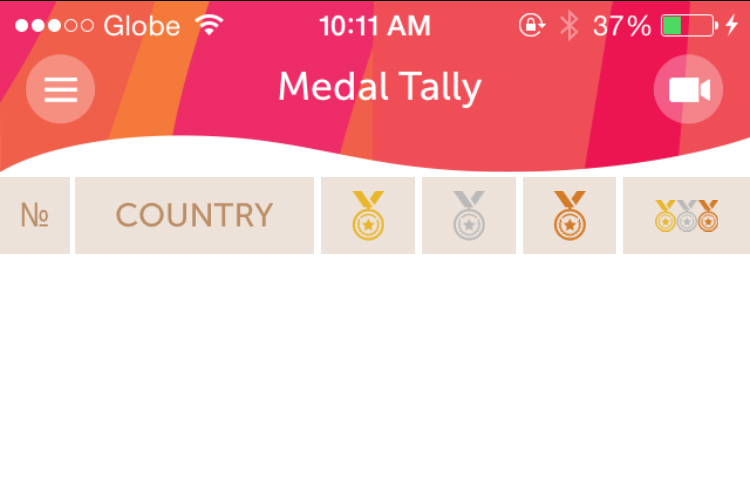Sort by rank number column
Image resolution: width=750 pixels, height=482 pixels.
coord(35,215)
